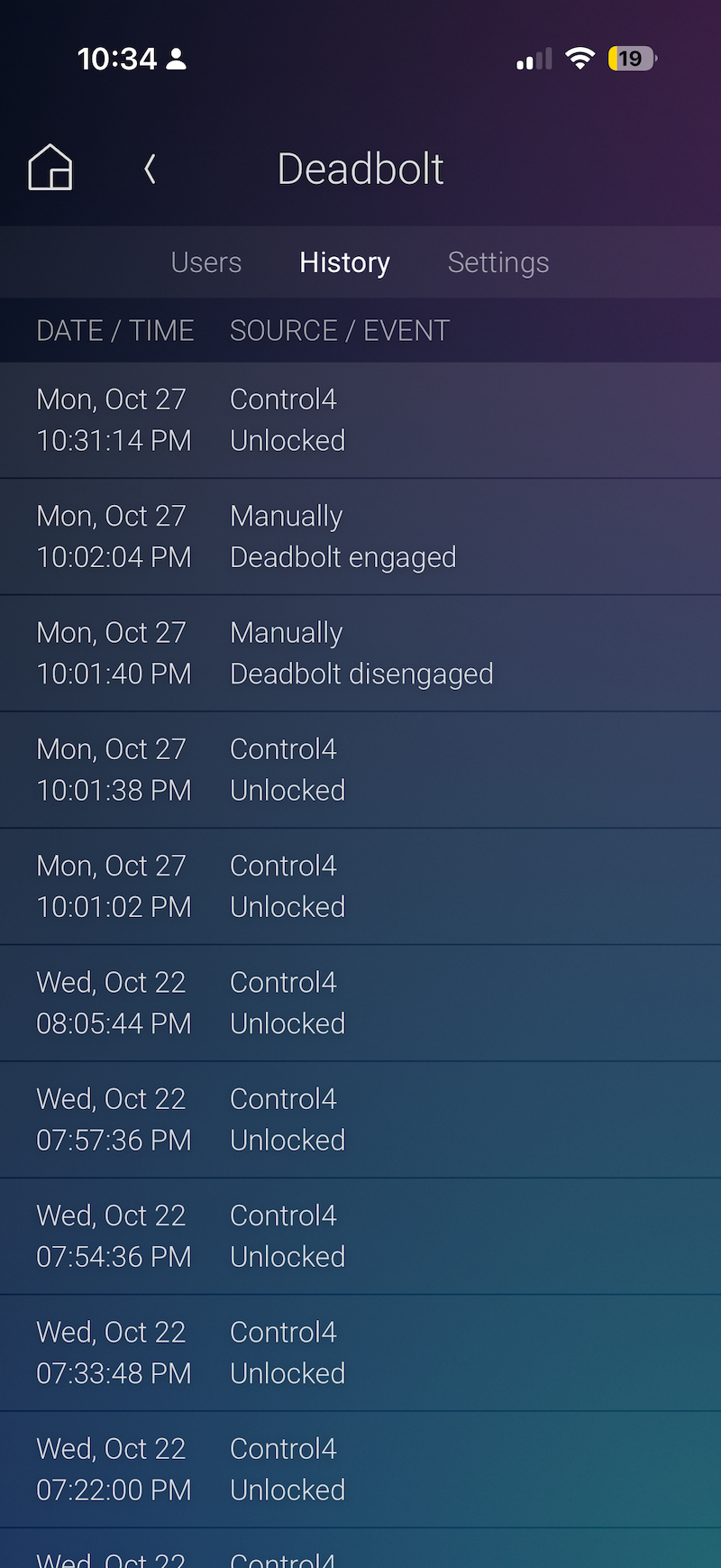Open the deadbolt Settings tab
Screen dimensions: 721x1568
pyautogui.click(x=498, y=262)
